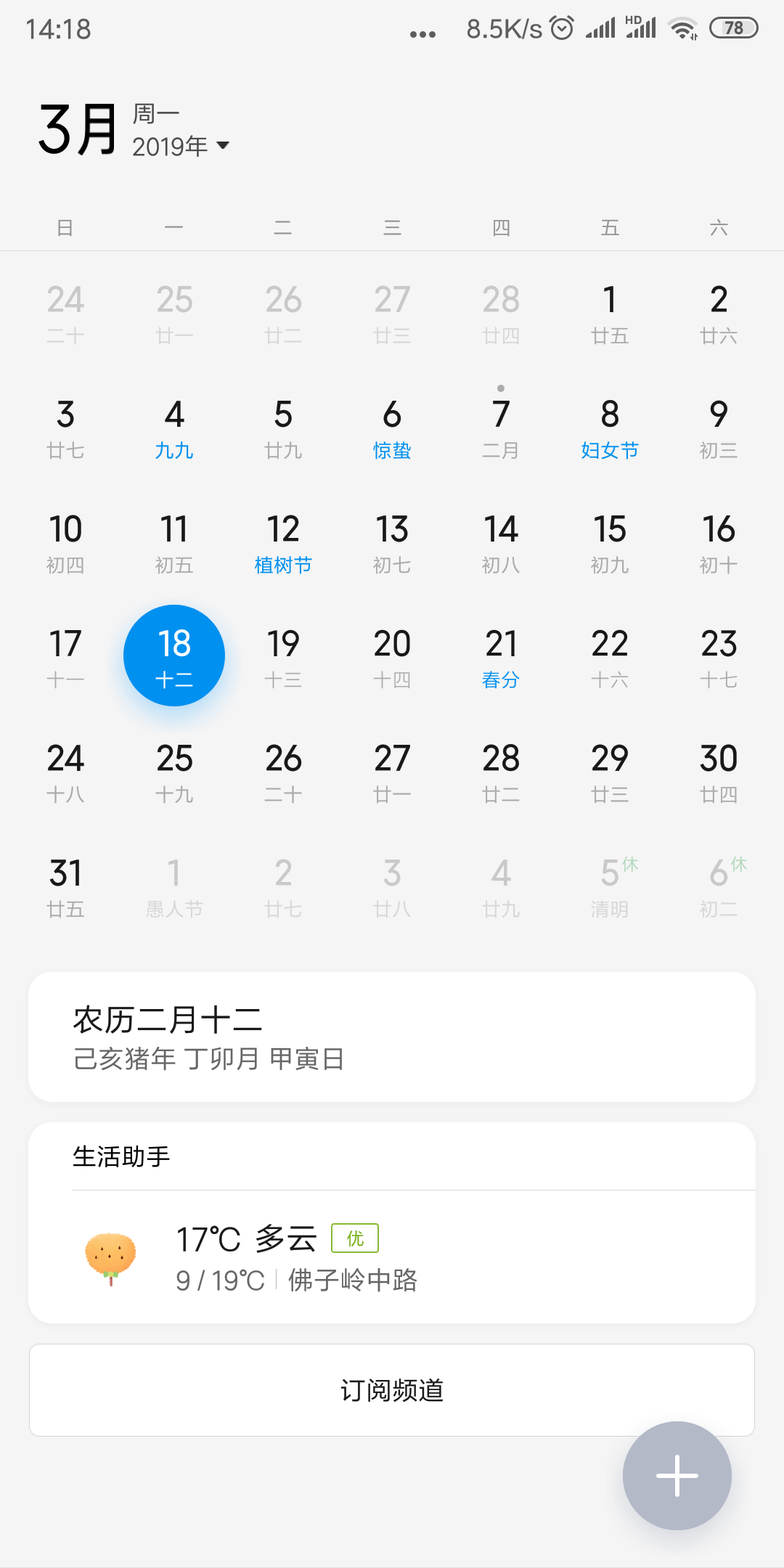Select March 31
The image size is (784, 1568).
(x=65, y=889)
